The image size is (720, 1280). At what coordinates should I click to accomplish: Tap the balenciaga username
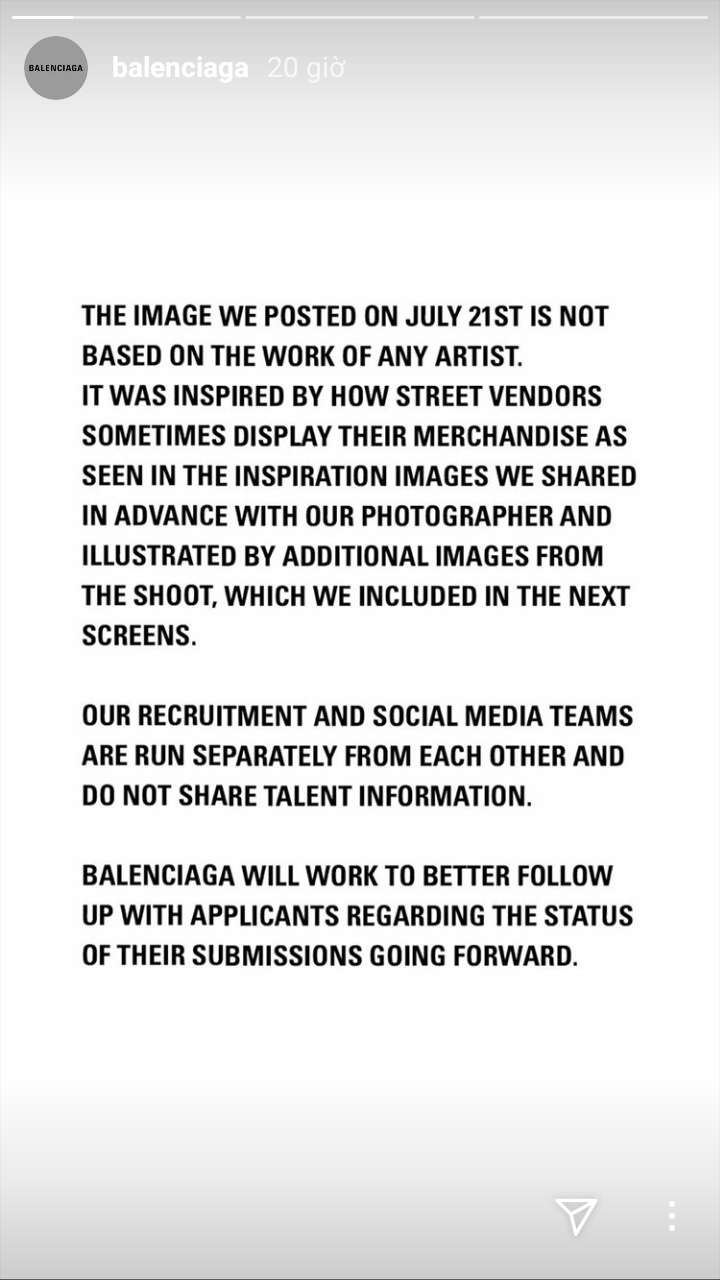[180, 68]
